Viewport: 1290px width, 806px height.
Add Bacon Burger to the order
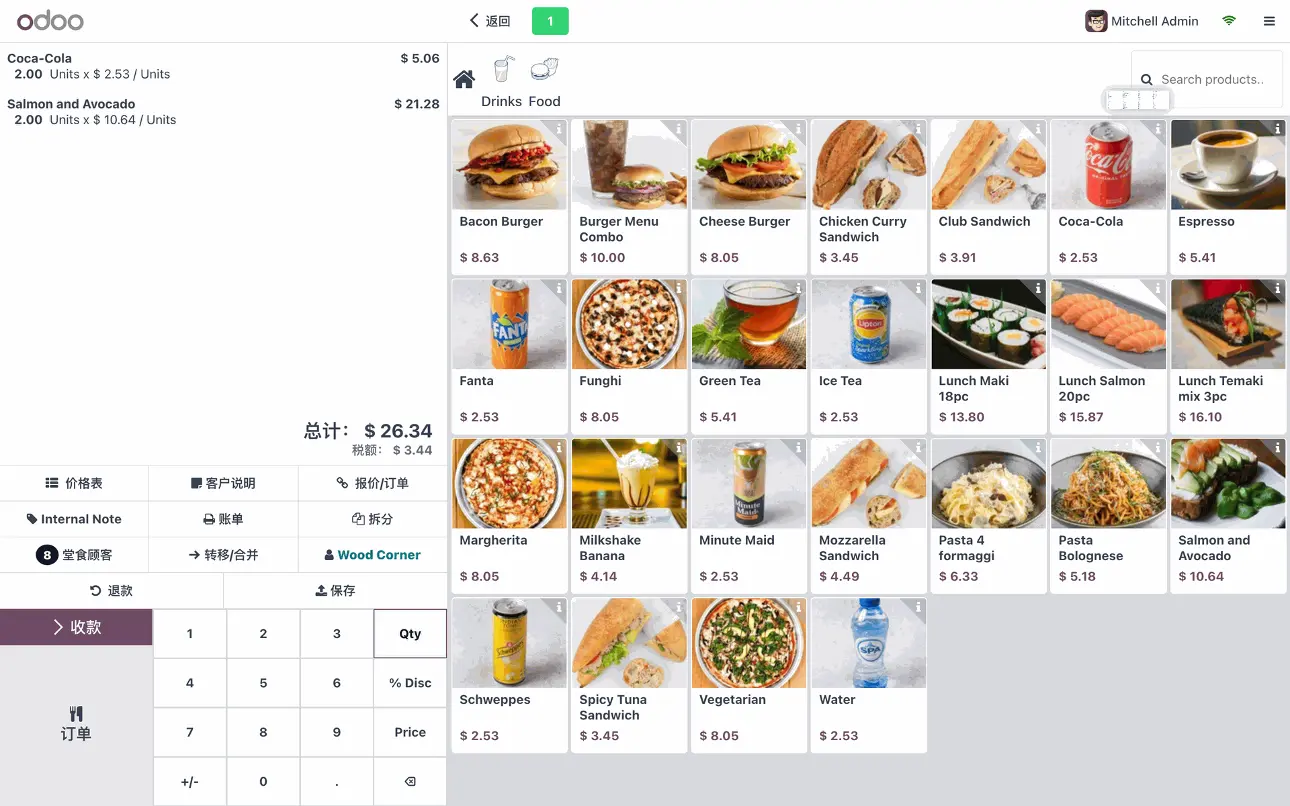pos(509,195)
